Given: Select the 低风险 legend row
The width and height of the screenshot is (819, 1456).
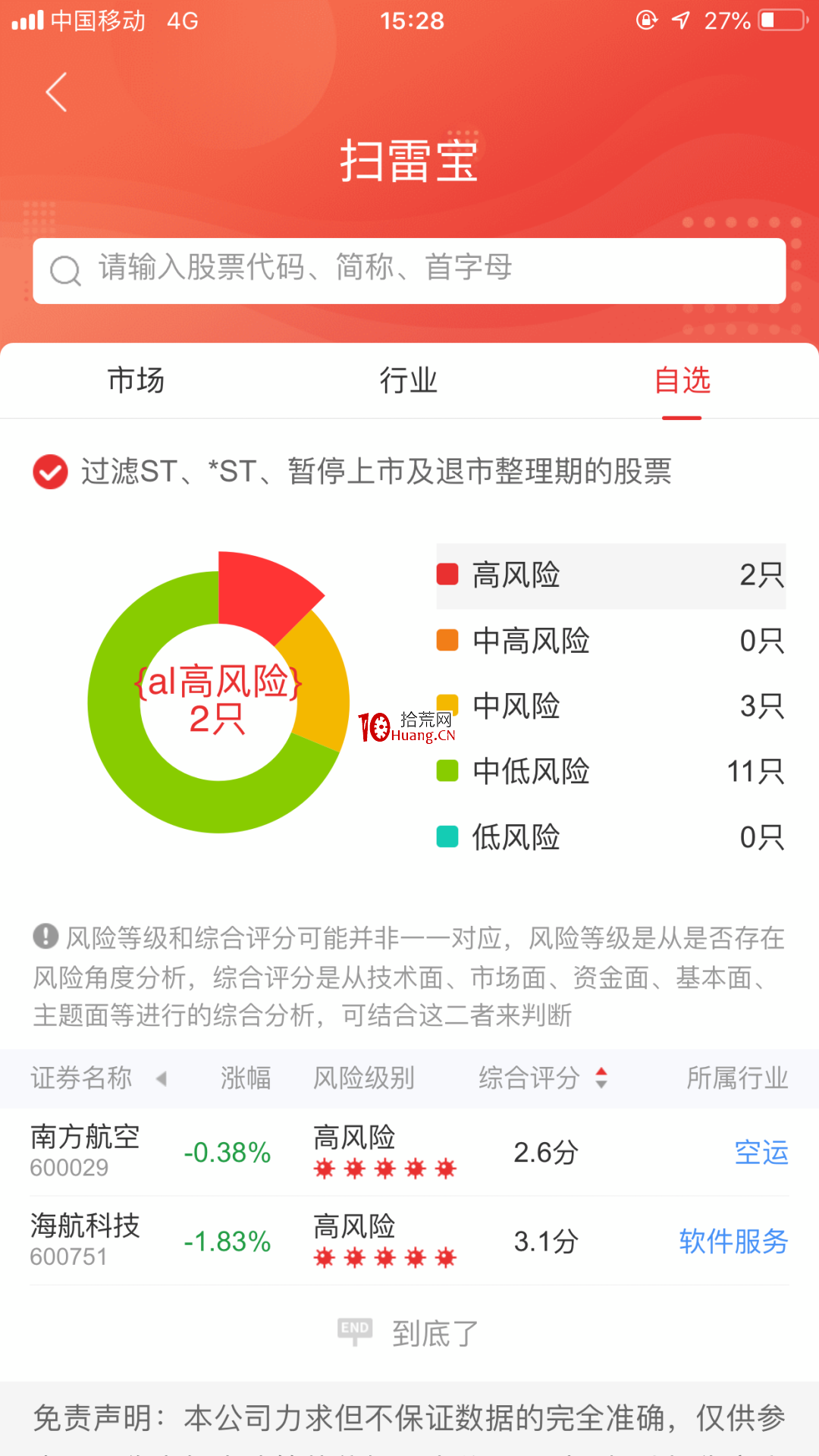Looking at the screenshot, I should click(x=611, y=837).
